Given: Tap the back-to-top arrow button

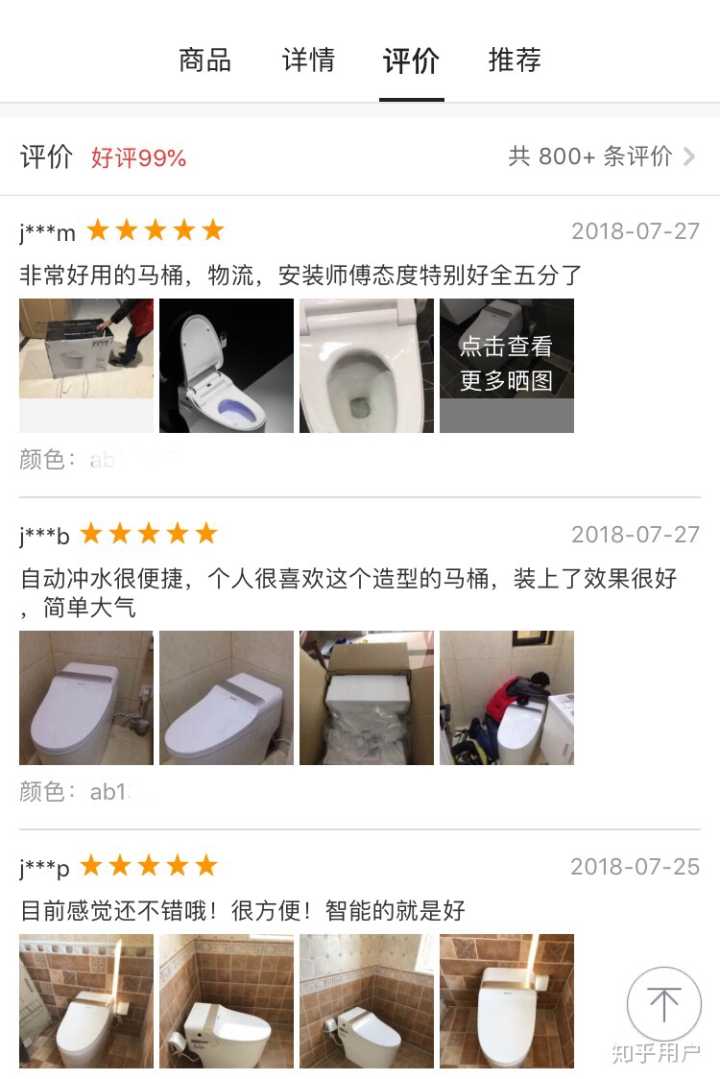Looking at the screenshot, I should click(x=664, y=1003).
